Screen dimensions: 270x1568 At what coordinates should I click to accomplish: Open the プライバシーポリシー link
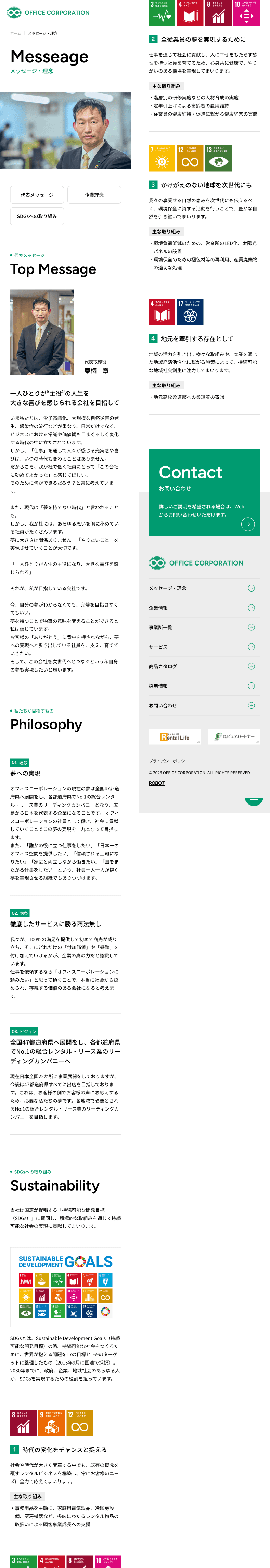169,761
